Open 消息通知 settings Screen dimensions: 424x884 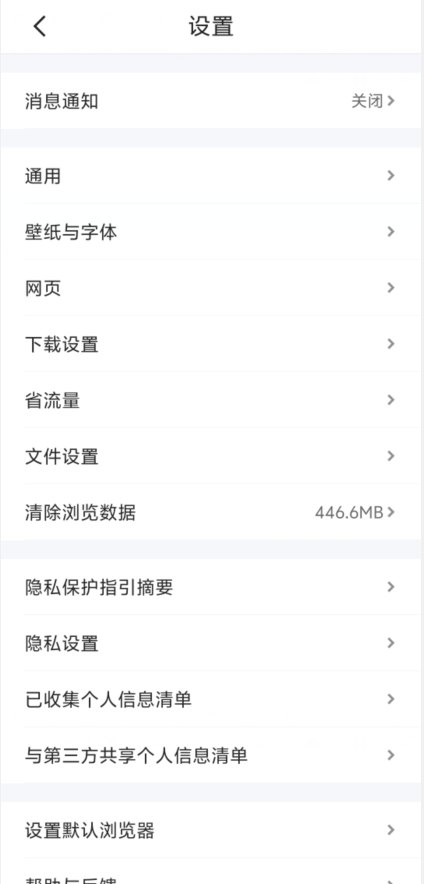(212, 101)
